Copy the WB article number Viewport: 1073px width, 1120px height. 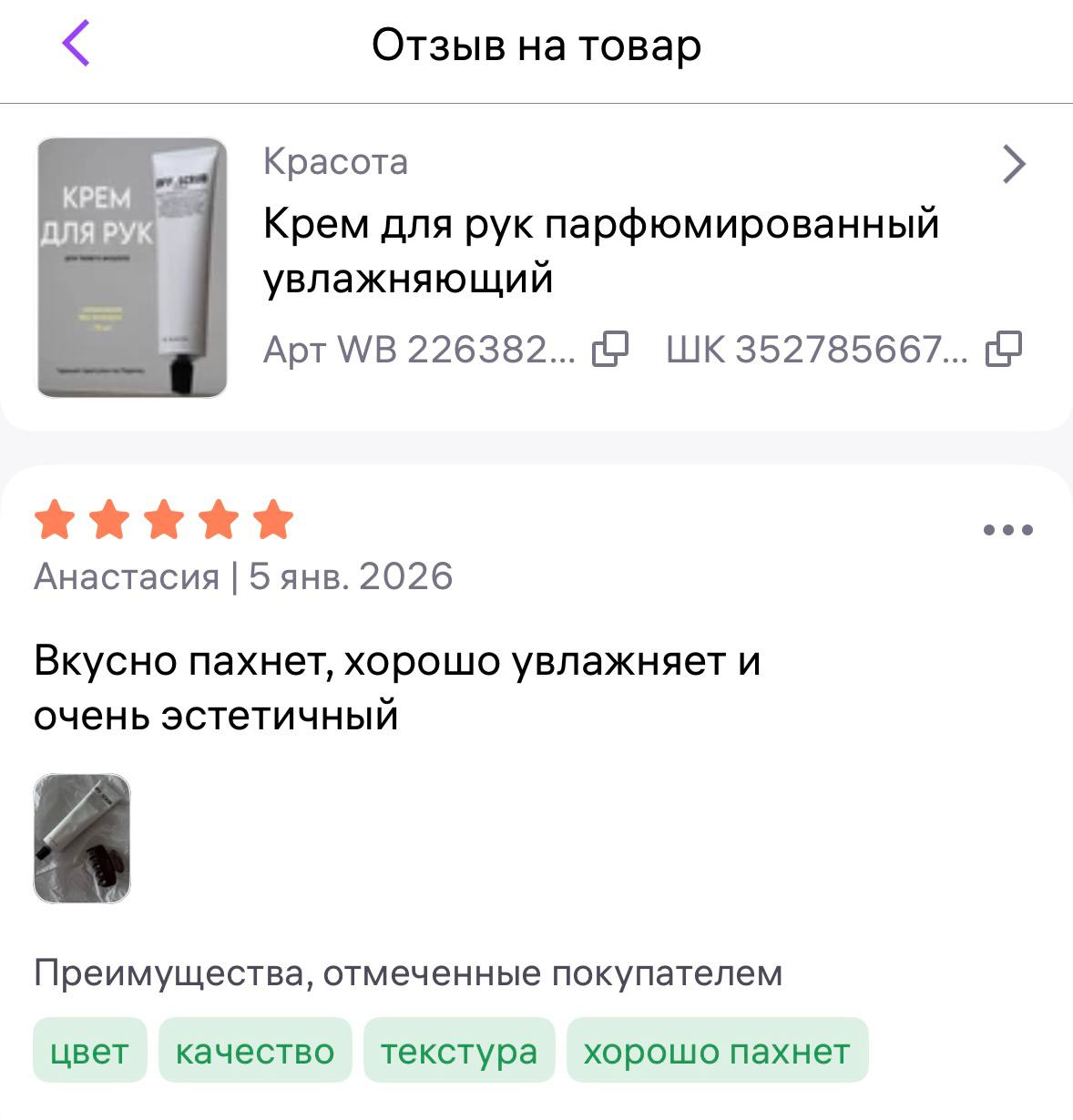click(x=610, y=350)
